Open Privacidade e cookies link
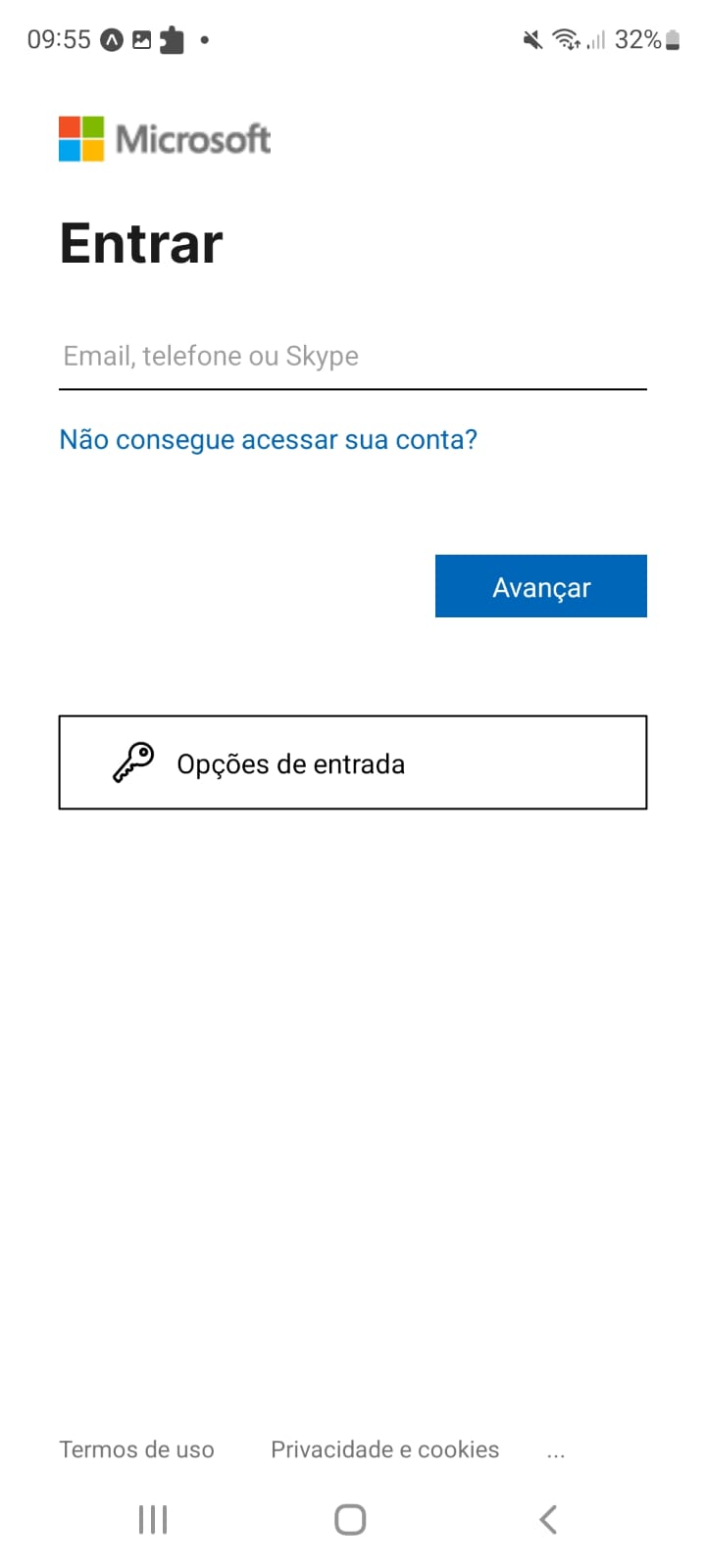The width and height of the screenshot is (706, 1568). click(x=384, y=1449)
